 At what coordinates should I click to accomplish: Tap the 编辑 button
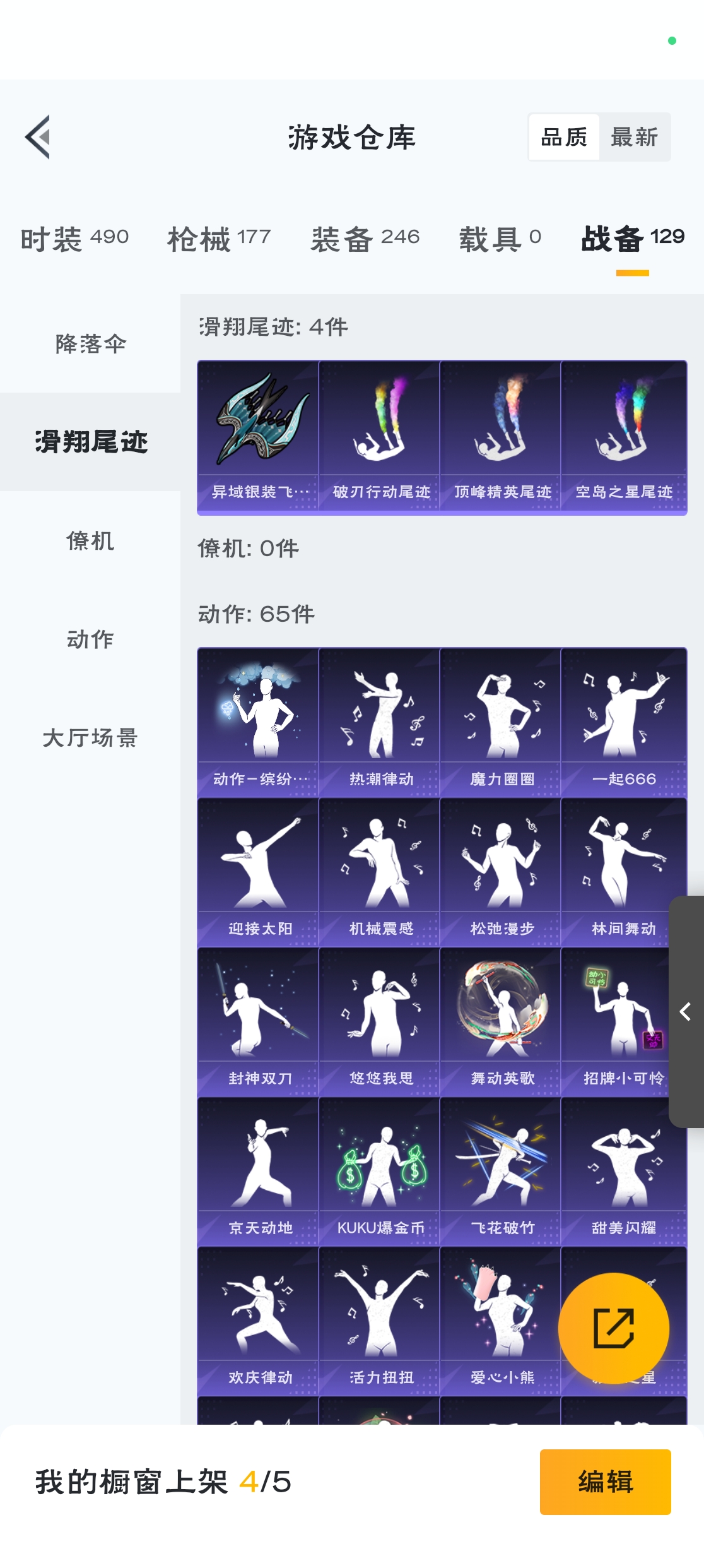(605, 1482)
